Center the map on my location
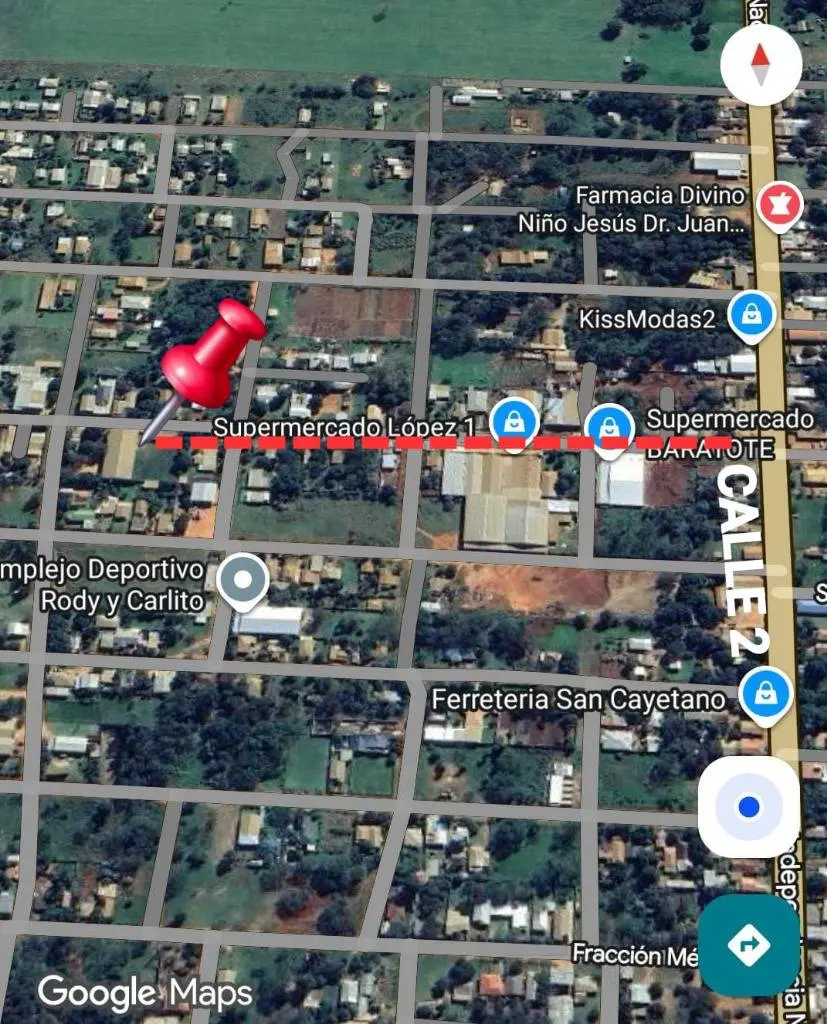 (748, 806)
